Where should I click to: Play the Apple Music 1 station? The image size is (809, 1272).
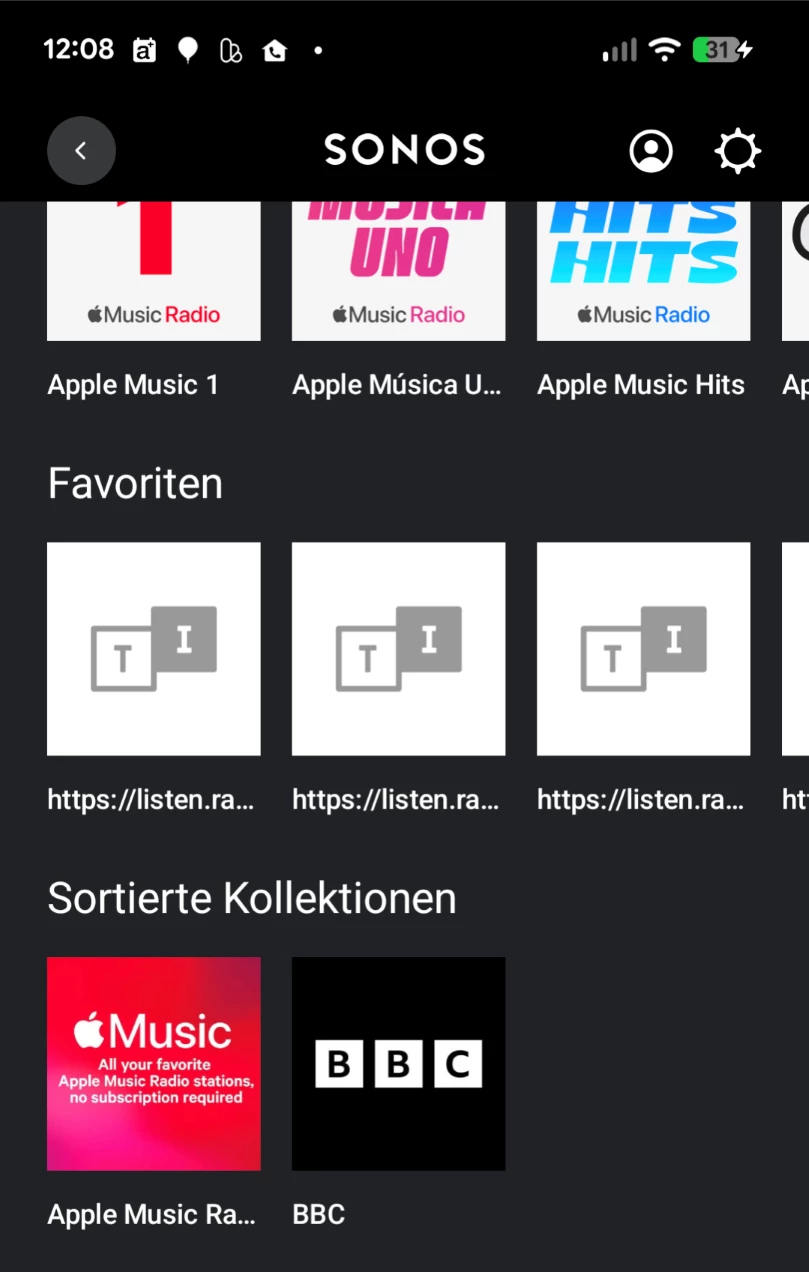[x=154, y=272]
